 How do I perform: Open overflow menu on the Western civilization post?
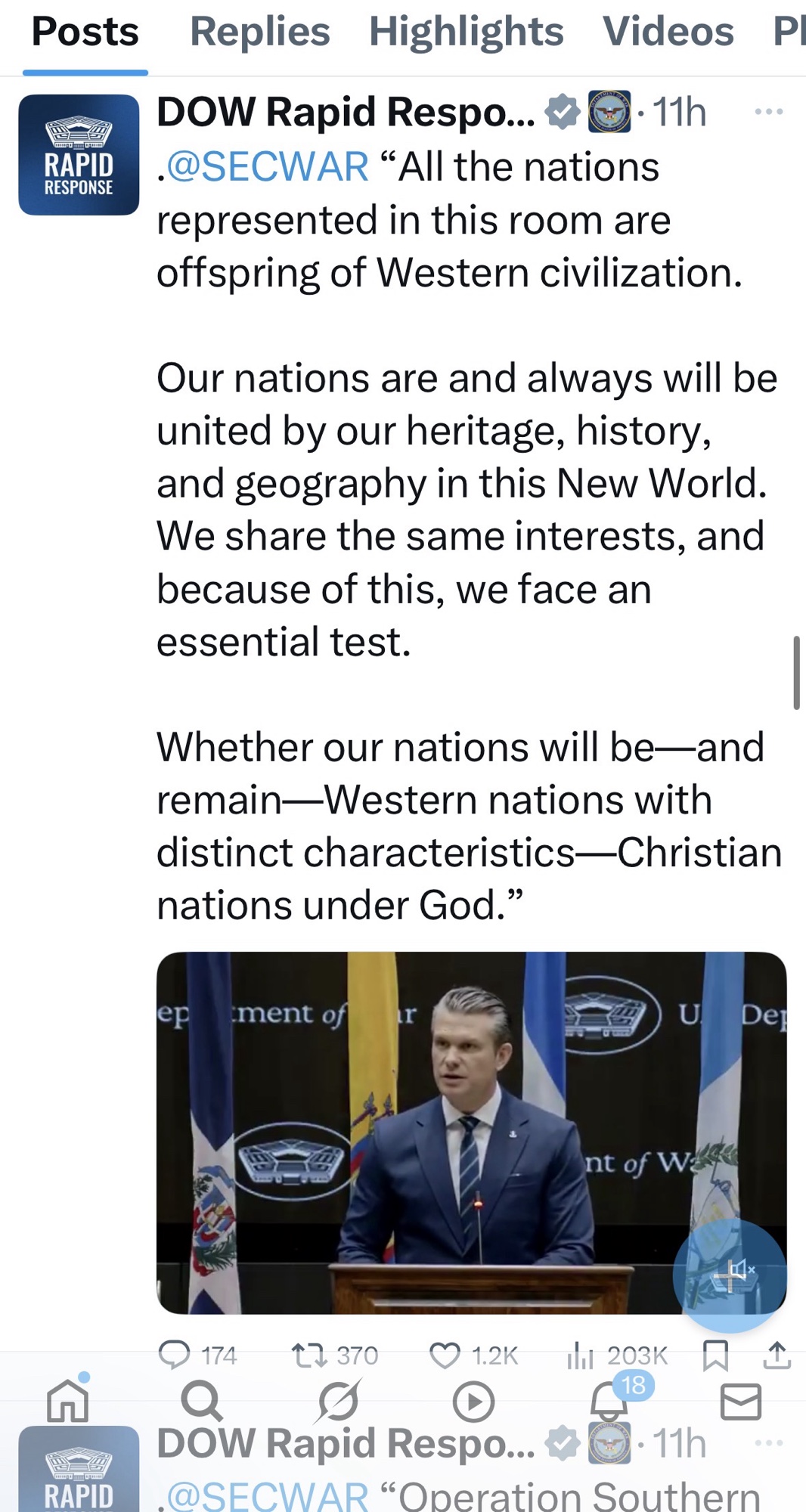click(768, 112)
